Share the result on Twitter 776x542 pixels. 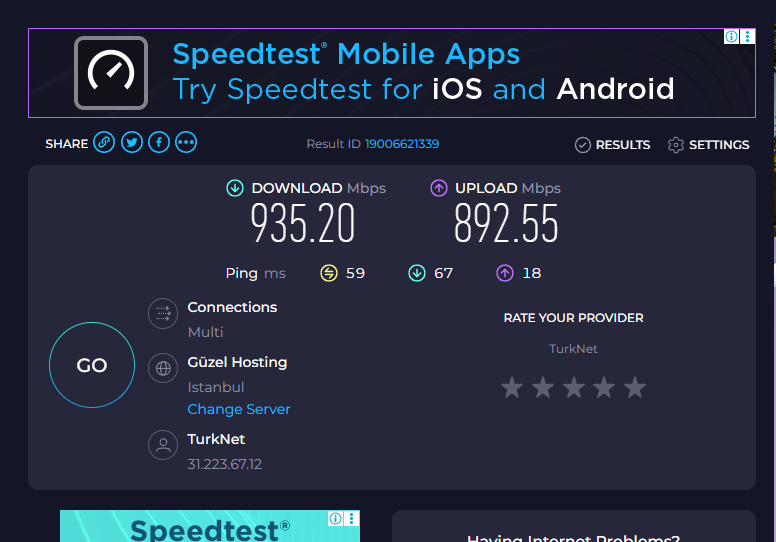pos(132,143)
